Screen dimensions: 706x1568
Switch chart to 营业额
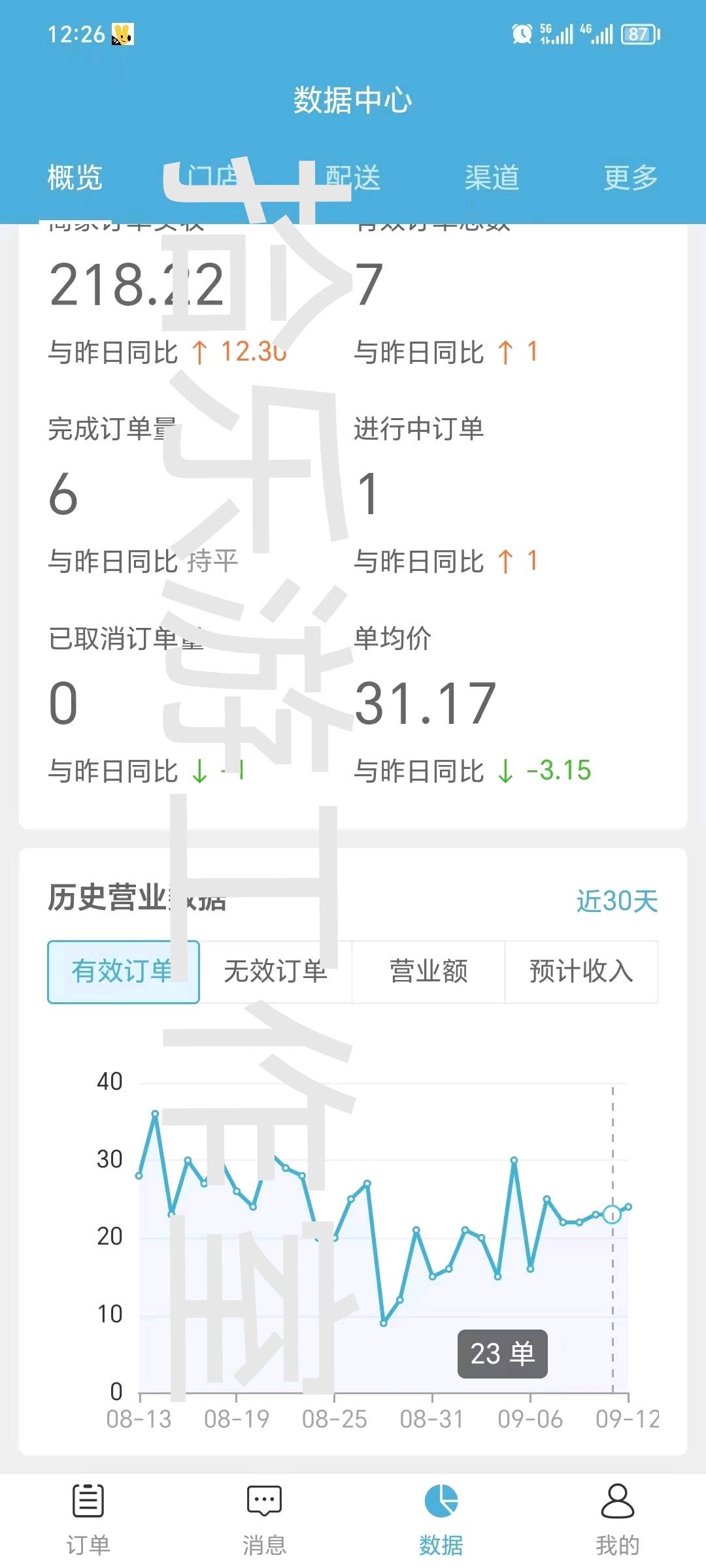pos(428,972)
